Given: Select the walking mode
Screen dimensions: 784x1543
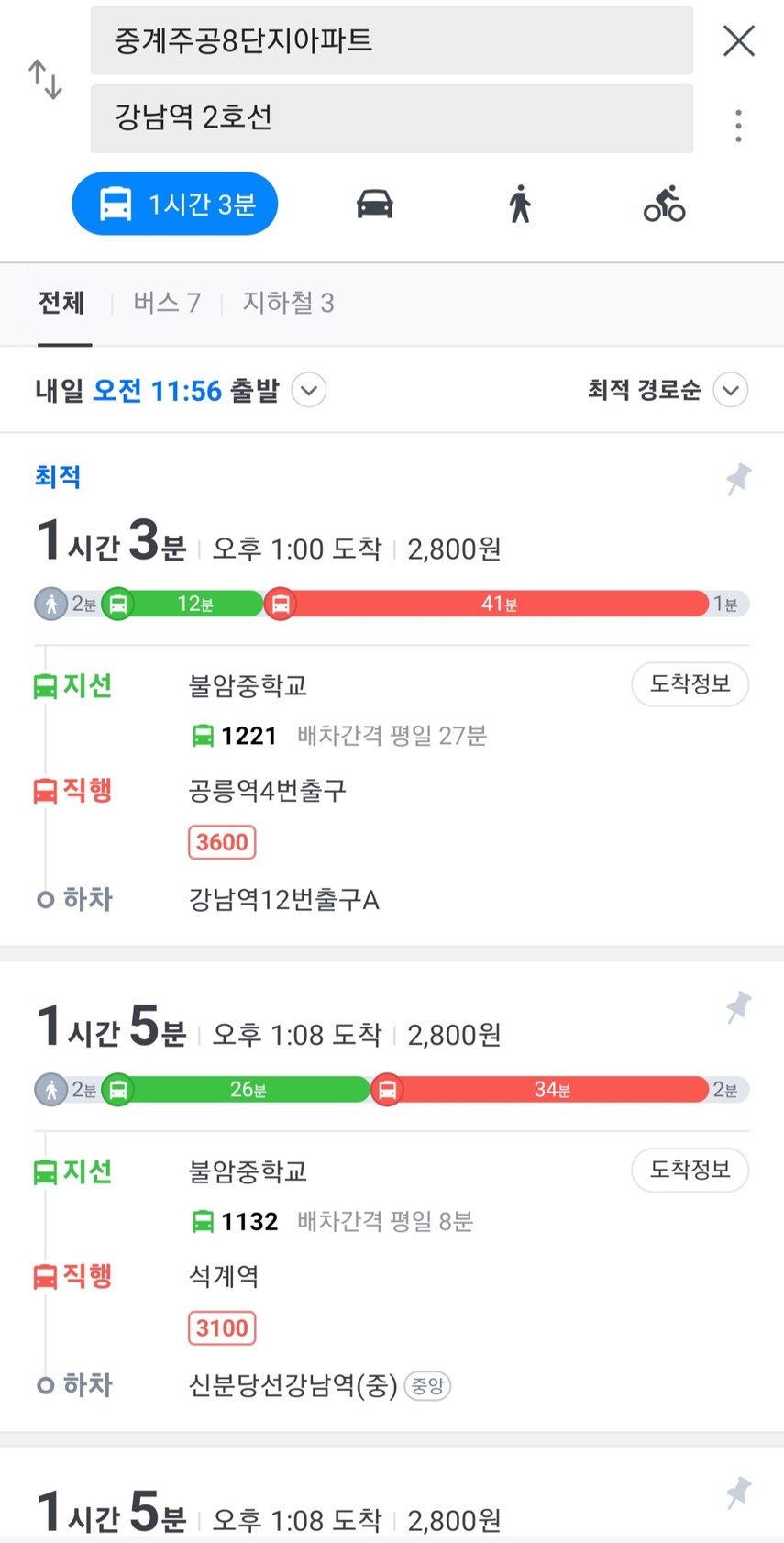Looking at the screenshot, I should 520,204.
